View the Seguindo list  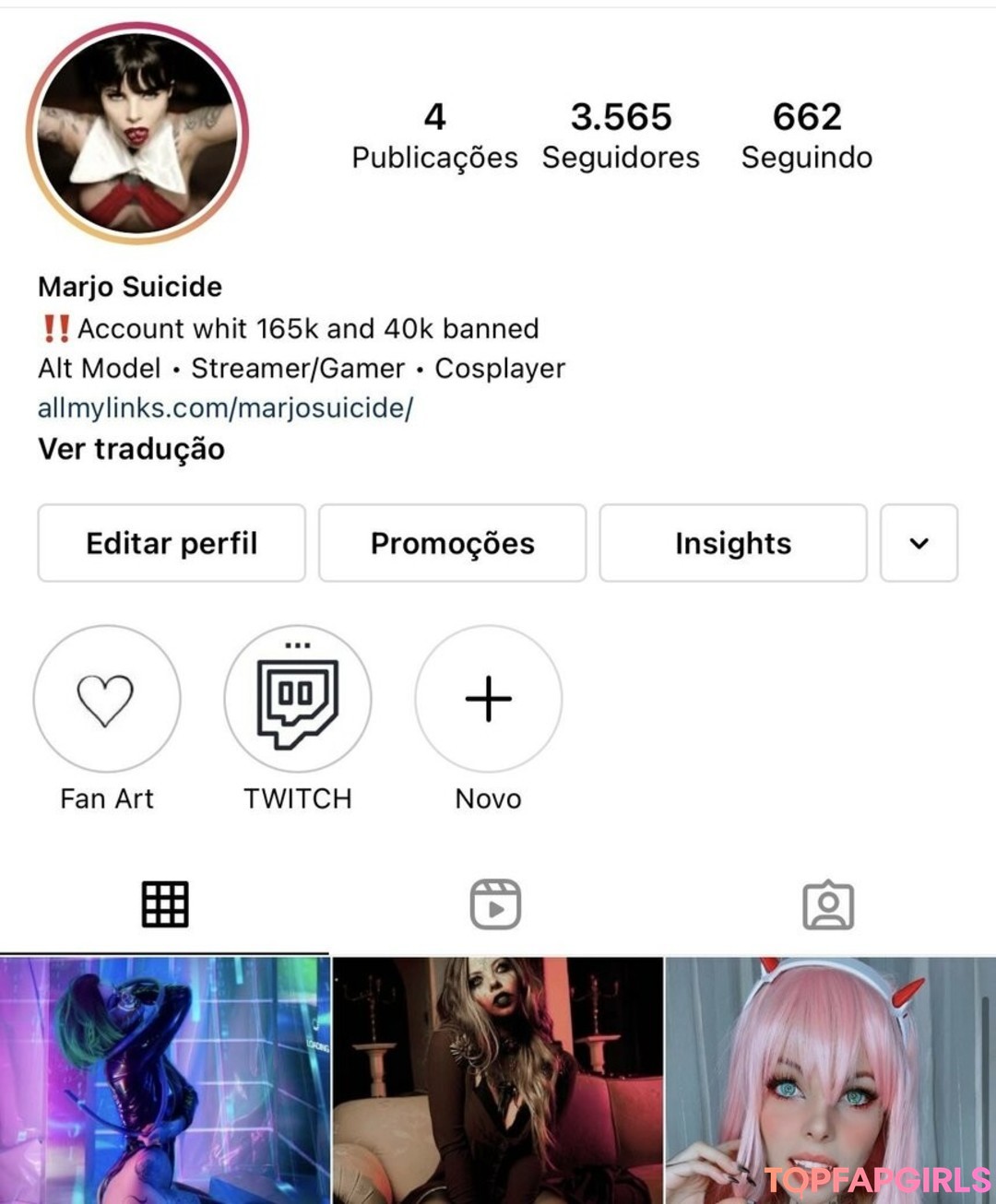pos(807,136)
